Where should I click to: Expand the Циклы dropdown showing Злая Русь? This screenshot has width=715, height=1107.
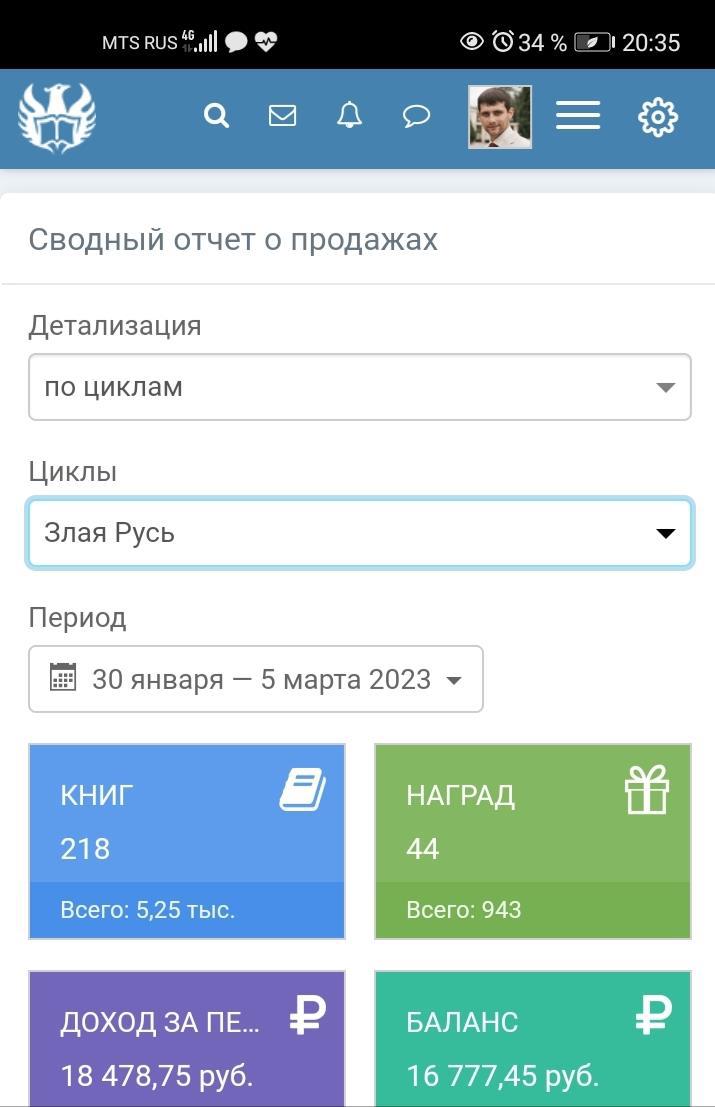(360, 533)
